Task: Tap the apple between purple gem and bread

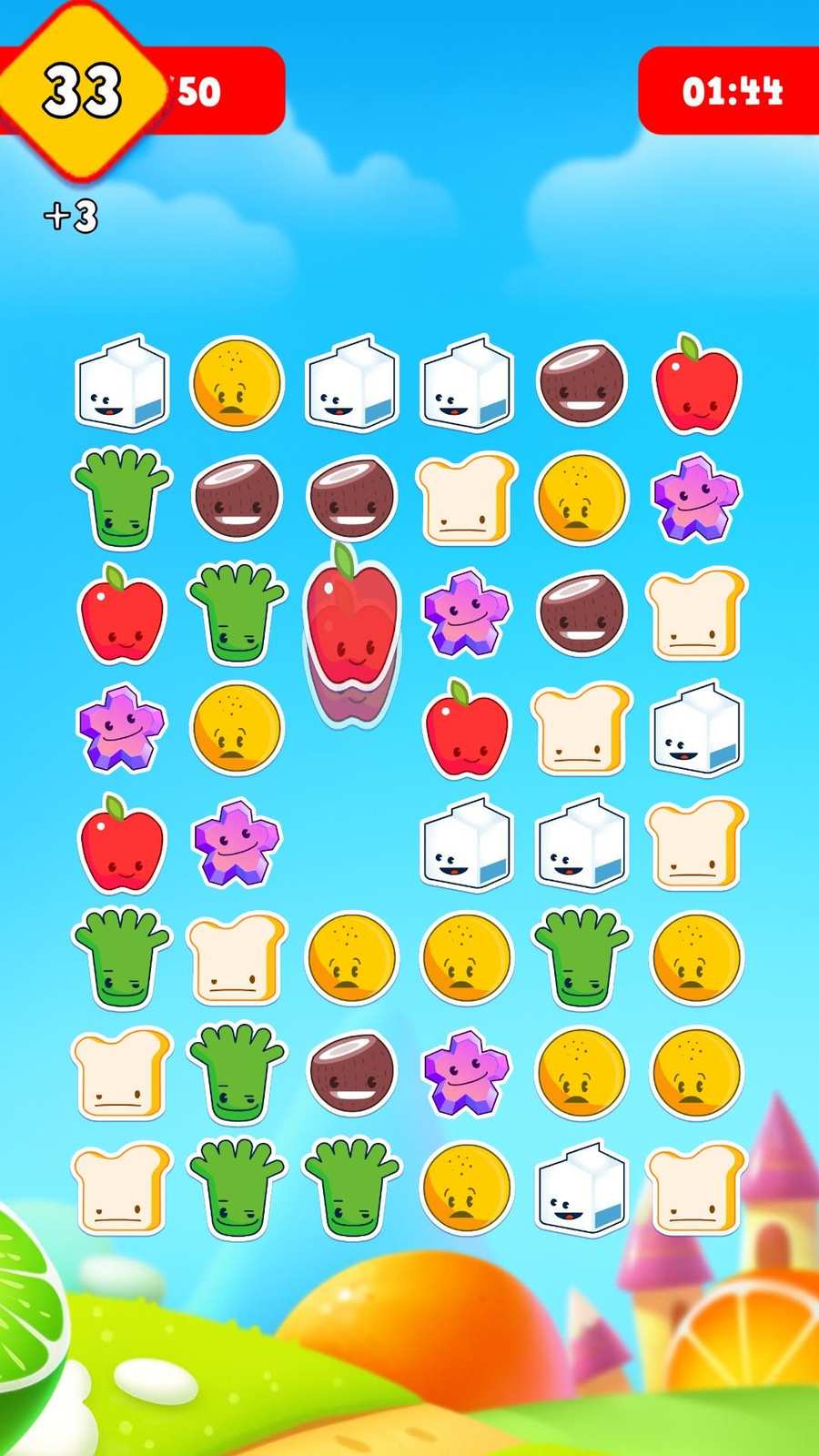Action: 467,728
